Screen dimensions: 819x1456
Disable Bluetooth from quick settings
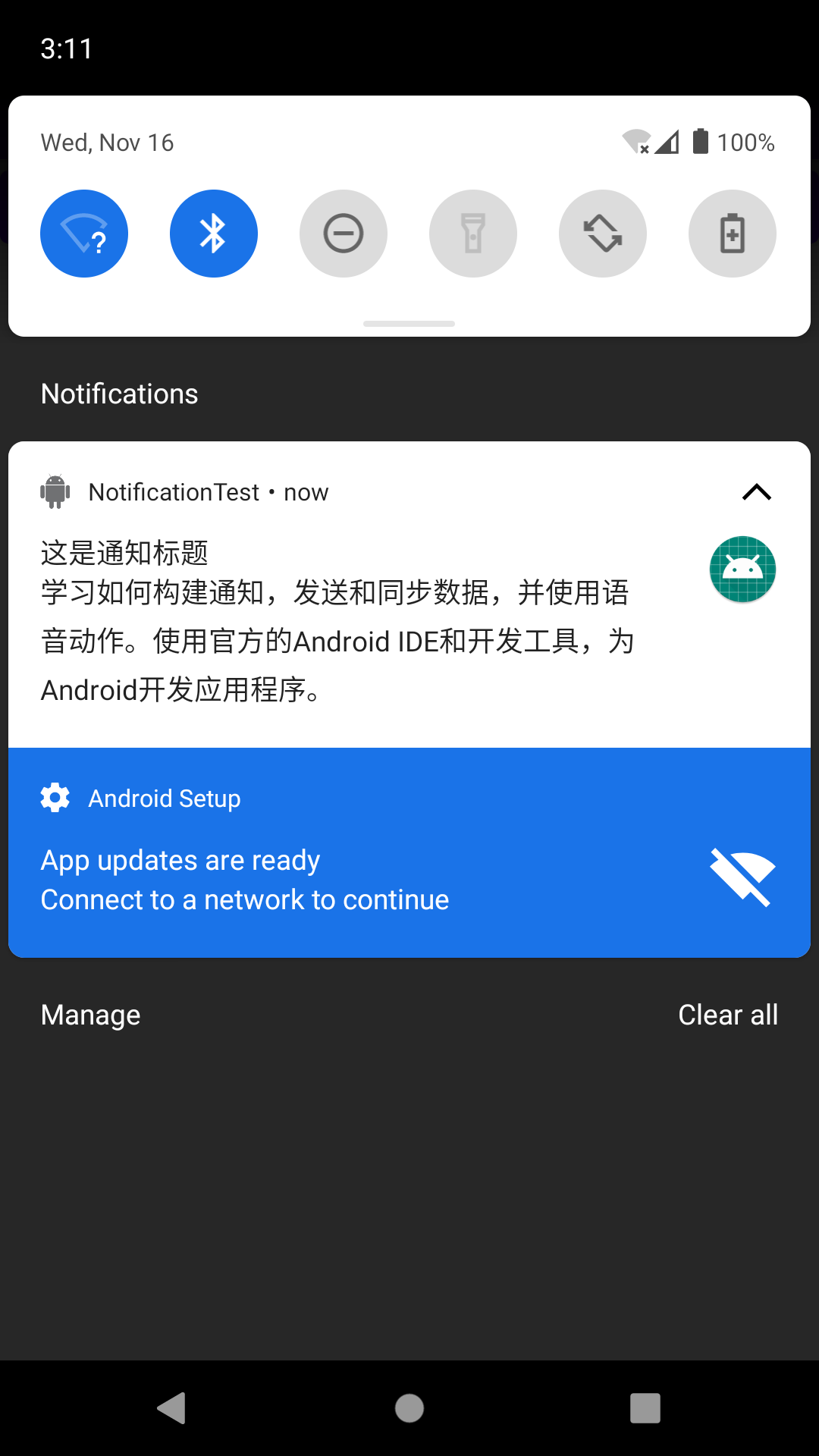click(214, 233)
